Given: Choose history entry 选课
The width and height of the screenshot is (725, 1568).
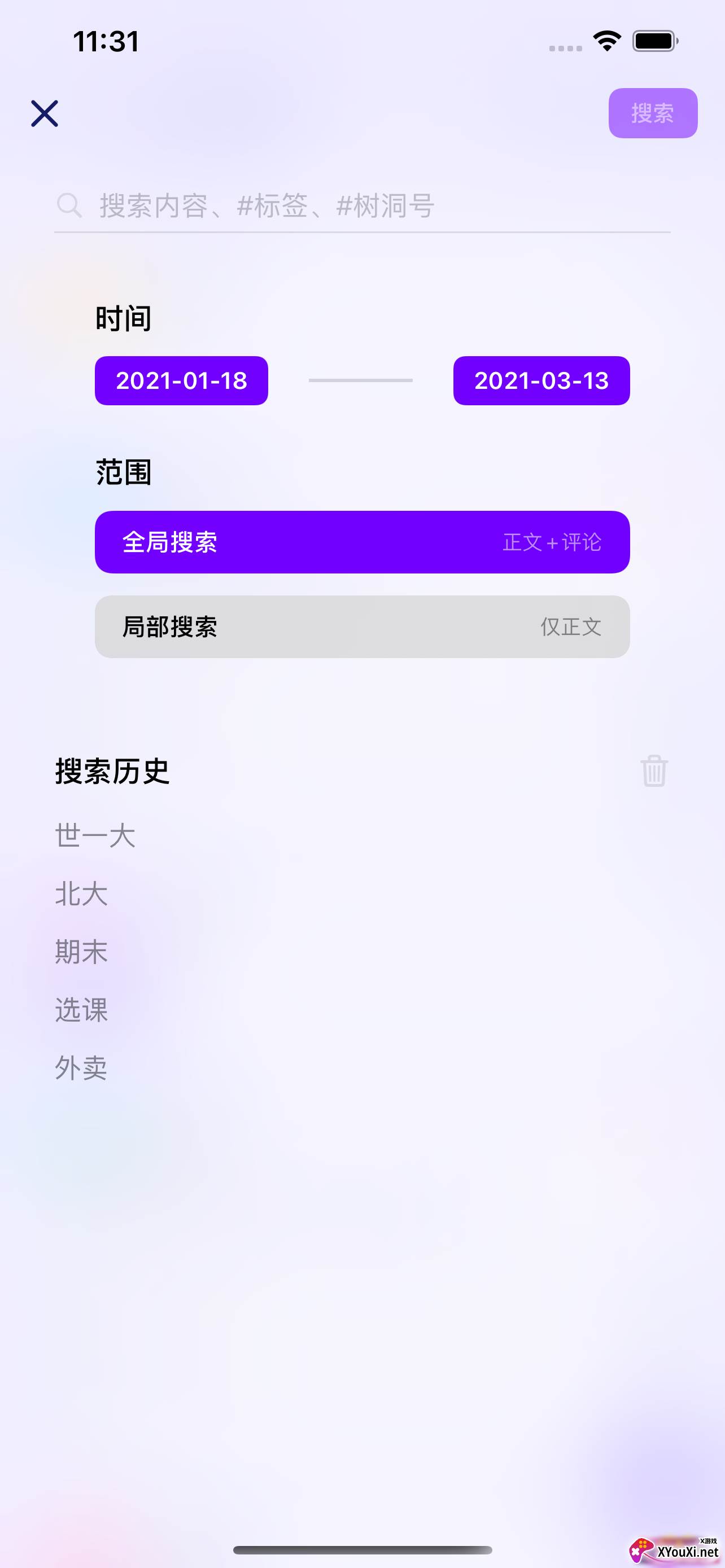Looking at the screenshot, I should (x=81, y=1009).
